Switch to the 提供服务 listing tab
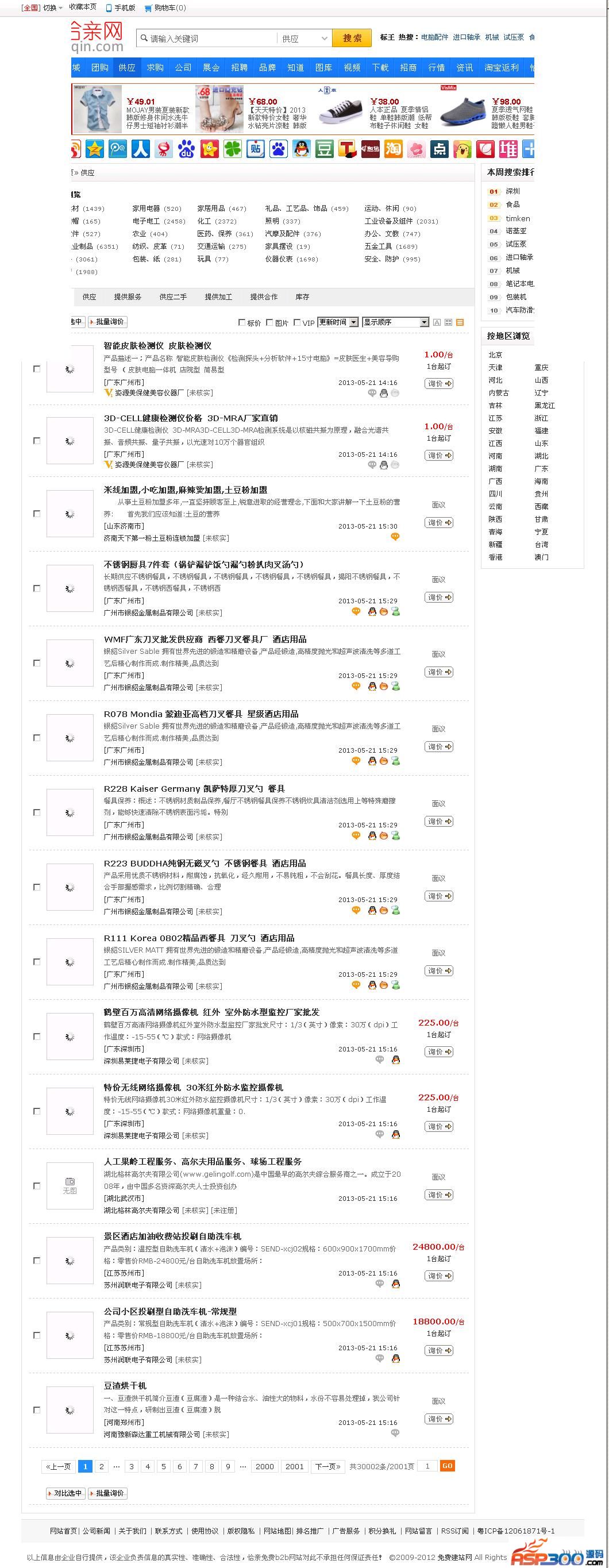This screenshot has width=609, height=1568. click(x=128, y=297)
